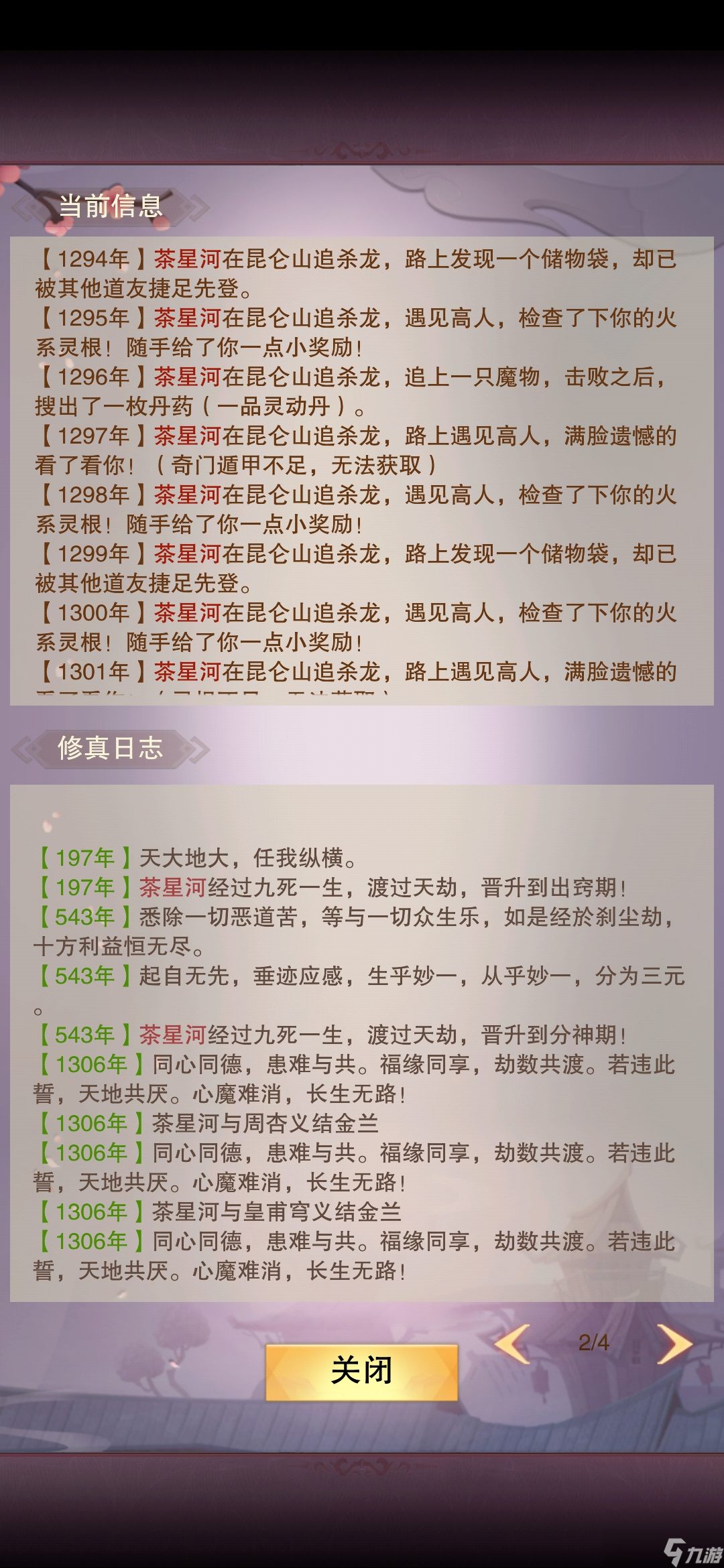Go back to the previous log page with the left arrow
Viewport: 724px width, 1568px height.
pos(513,1344)
